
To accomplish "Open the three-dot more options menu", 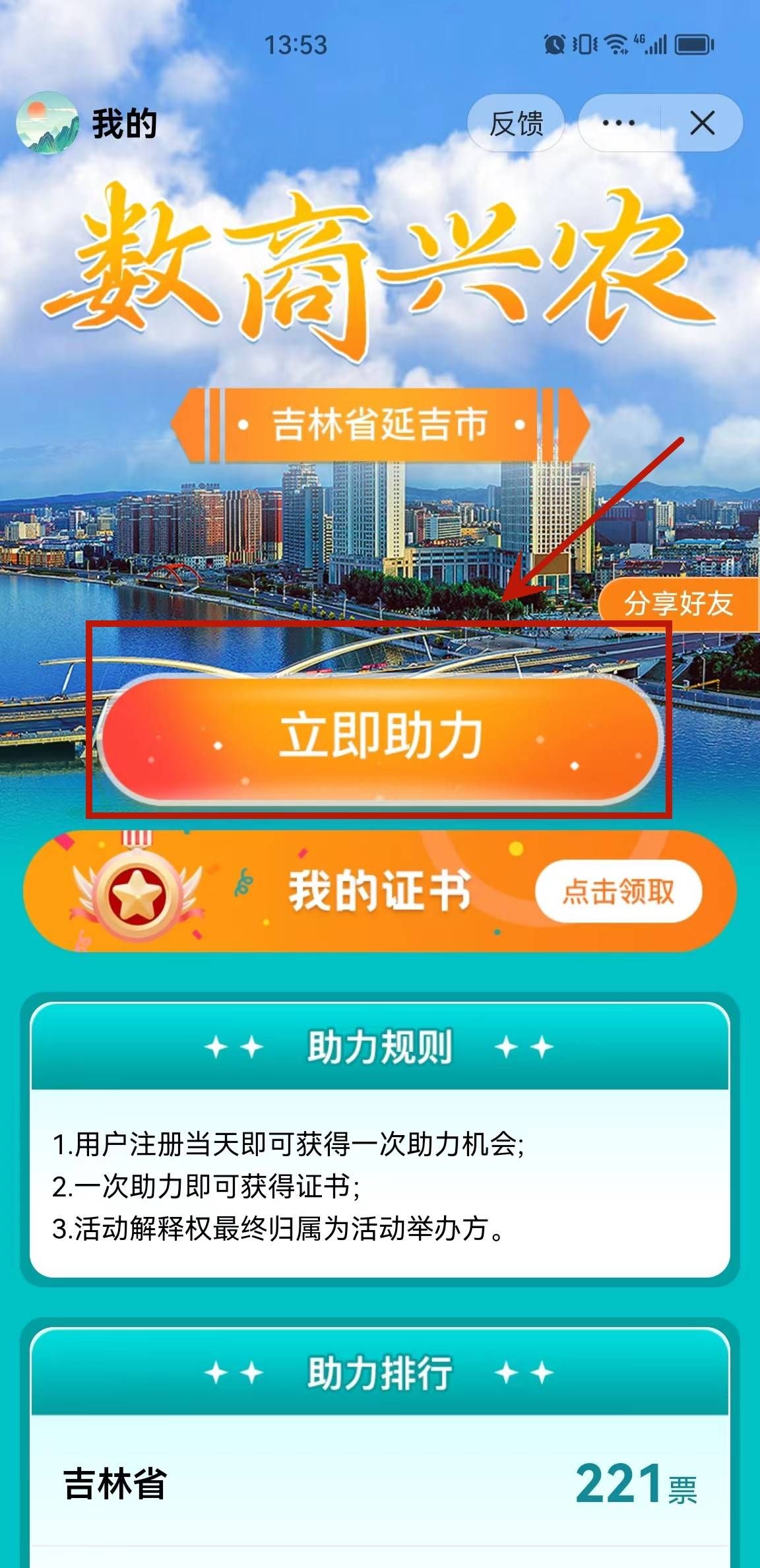I will (x=618, y=123).
